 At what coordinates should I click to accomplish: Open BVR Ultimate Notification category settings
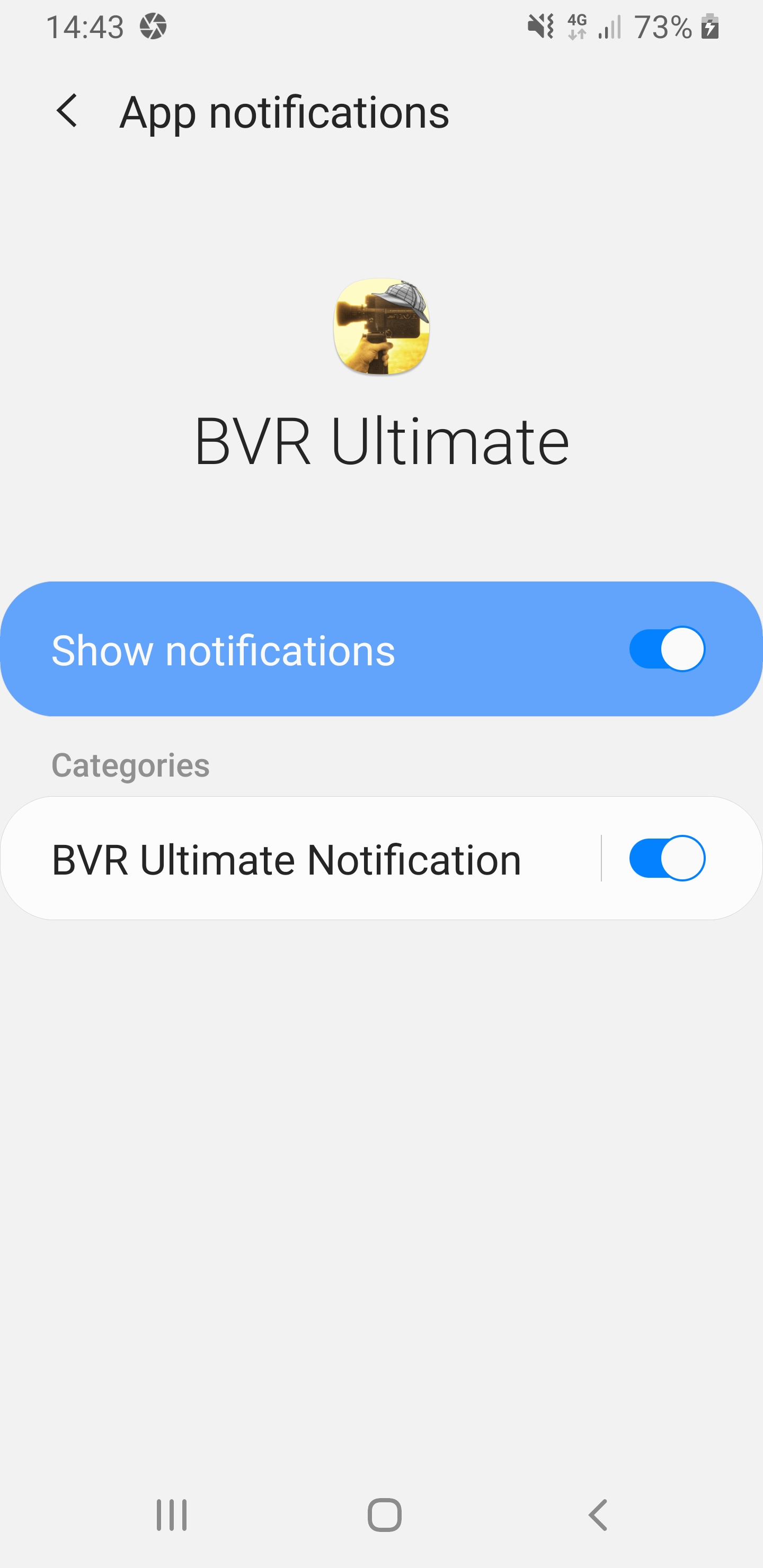pos(286,859)
